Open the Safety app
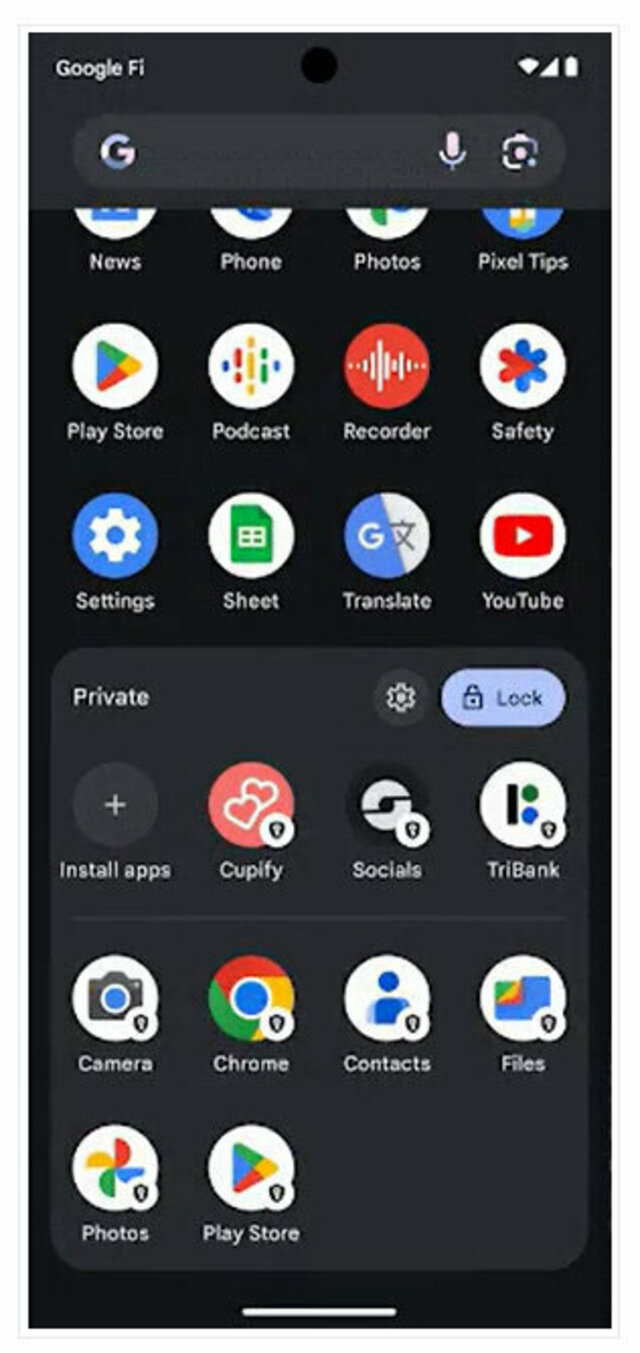The image size is (640, 1353). click(x=522, y=366)
